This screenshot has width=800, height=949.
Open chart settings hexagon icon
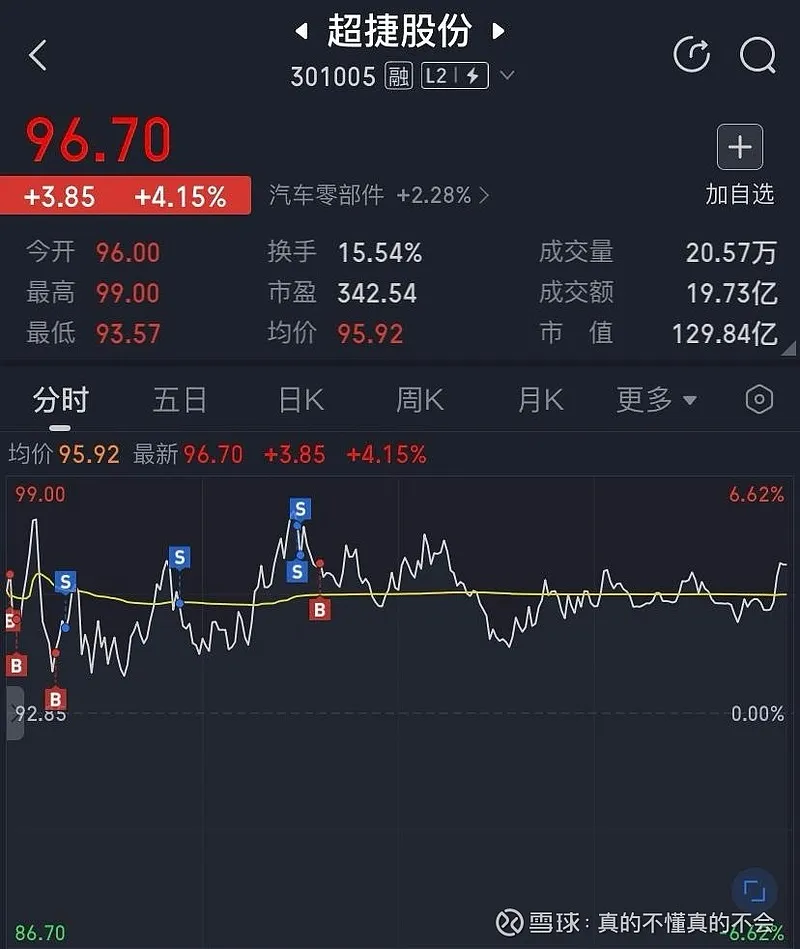point(760,400)
